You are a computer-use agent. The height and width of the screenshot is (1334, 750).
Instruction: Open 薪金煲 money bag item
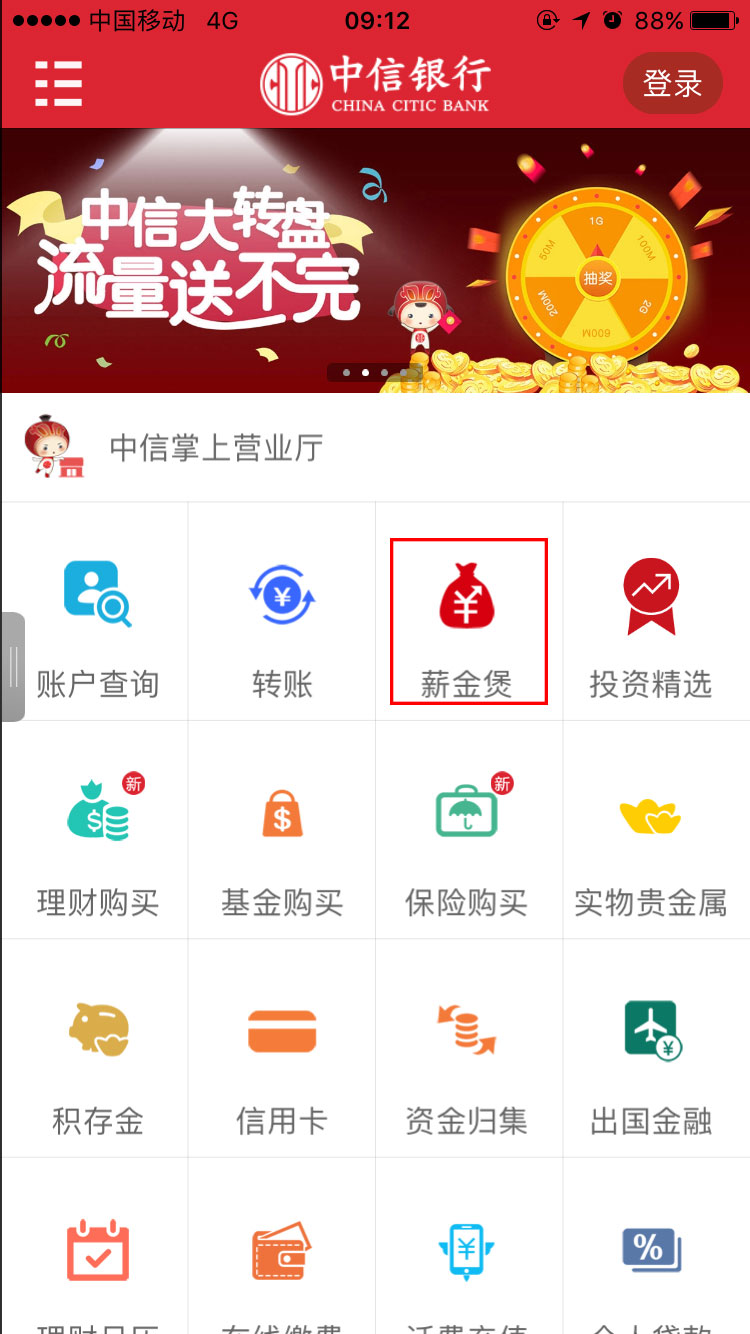pyautogui.click(x=468, y=622)
